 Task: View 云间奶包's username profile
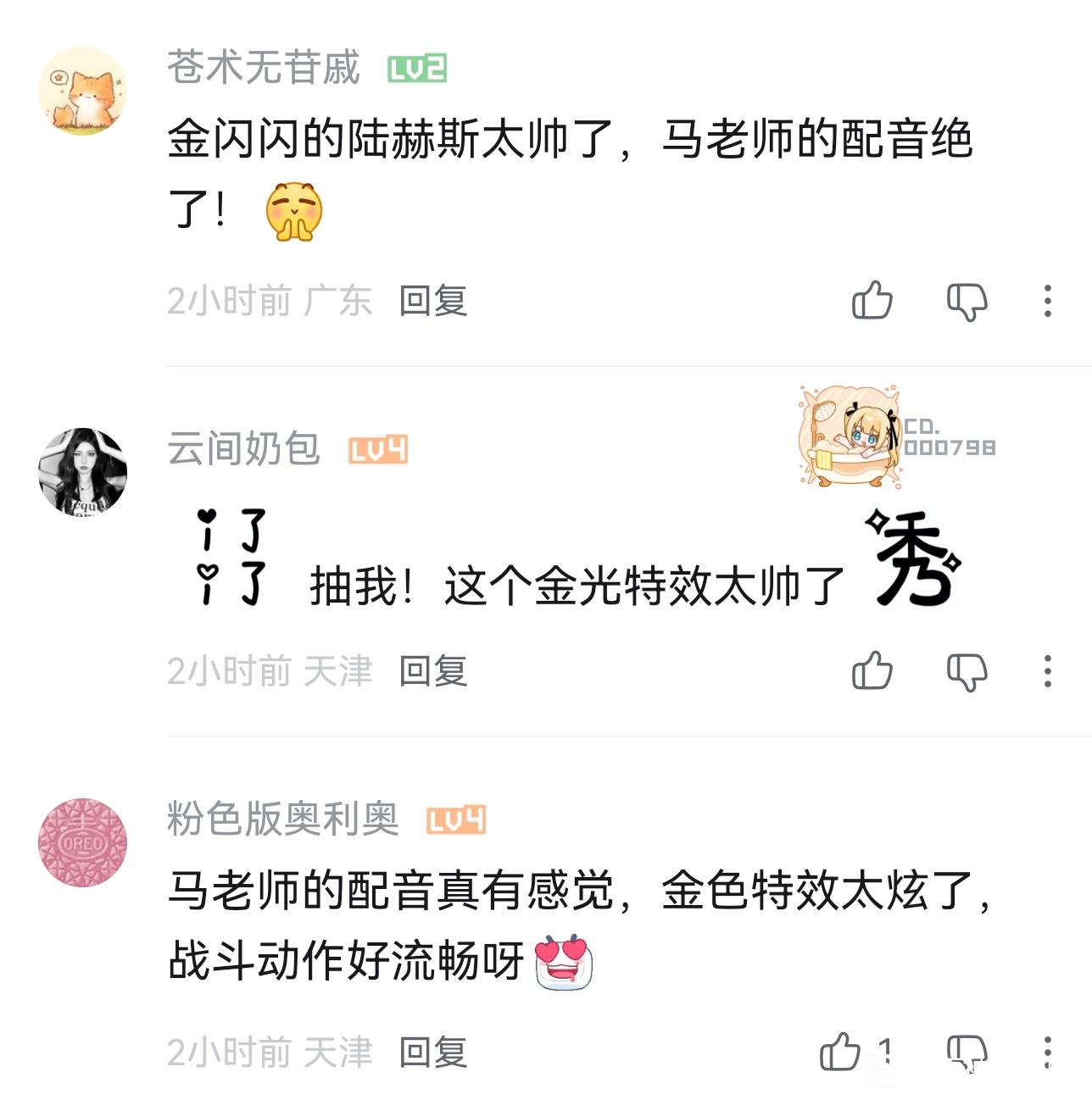243,448
